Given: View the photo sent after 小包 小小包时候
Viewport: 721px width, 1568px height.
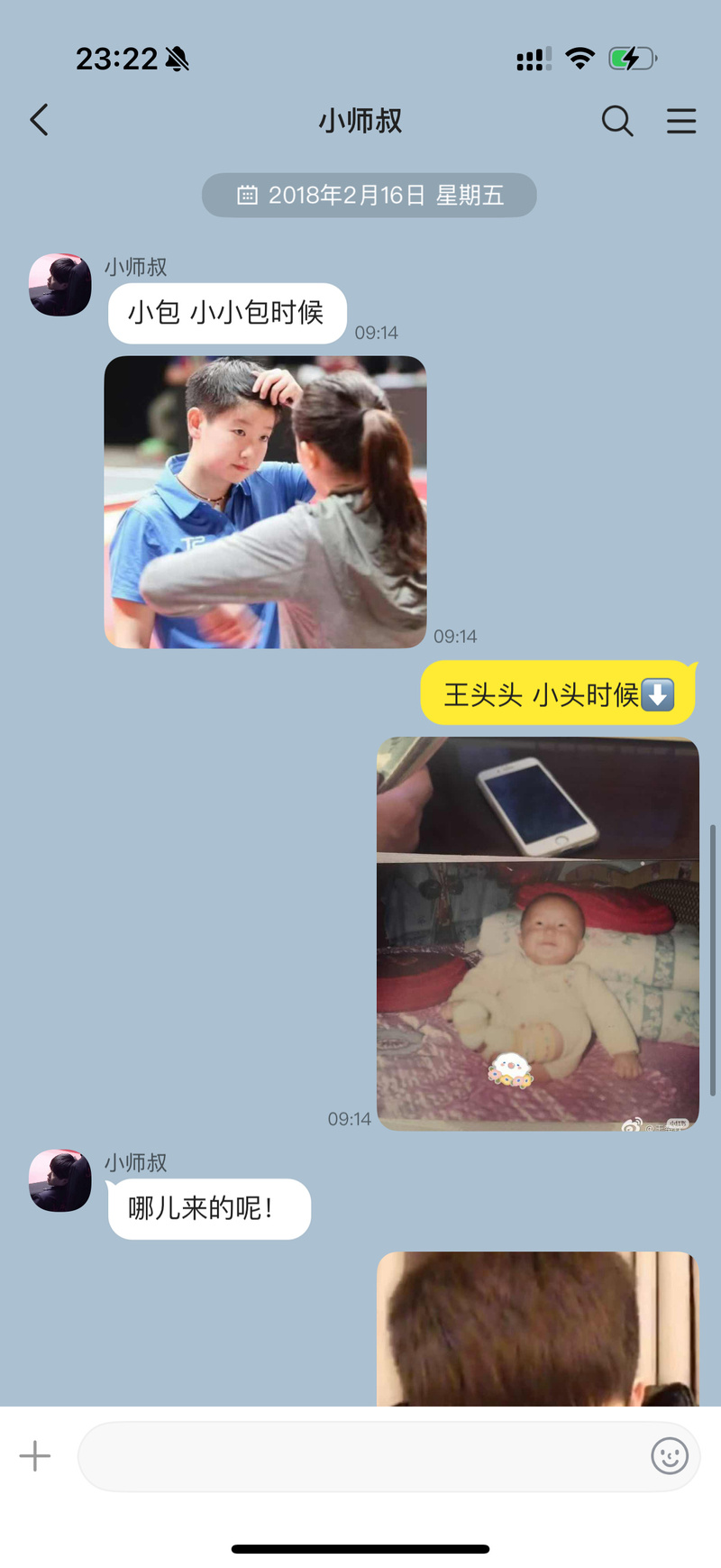Looking at the screenshot, I should (x=265, y=502).
